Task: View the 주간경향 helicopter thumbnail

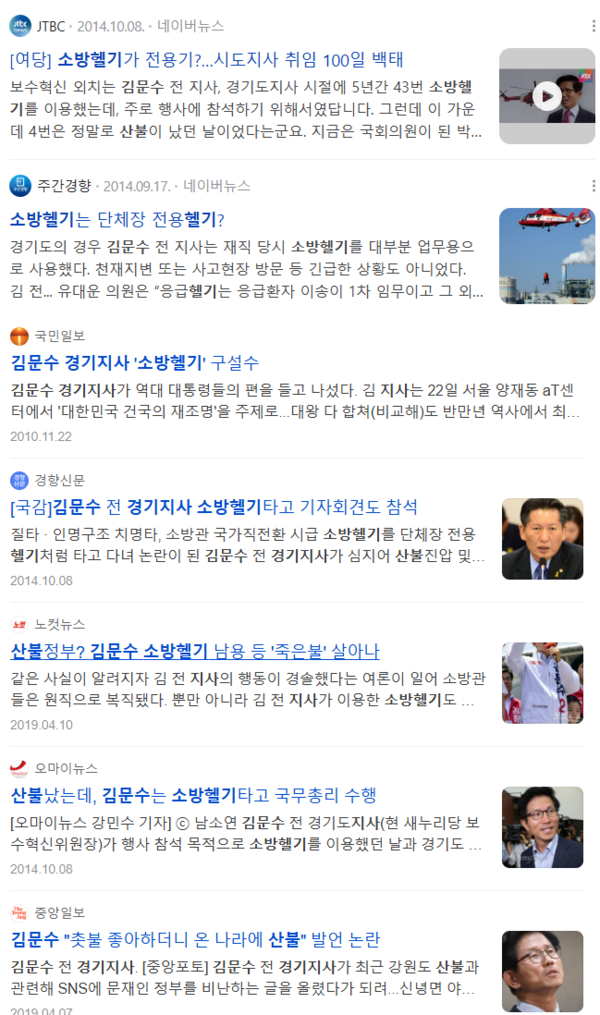Action: click(540, 255)
